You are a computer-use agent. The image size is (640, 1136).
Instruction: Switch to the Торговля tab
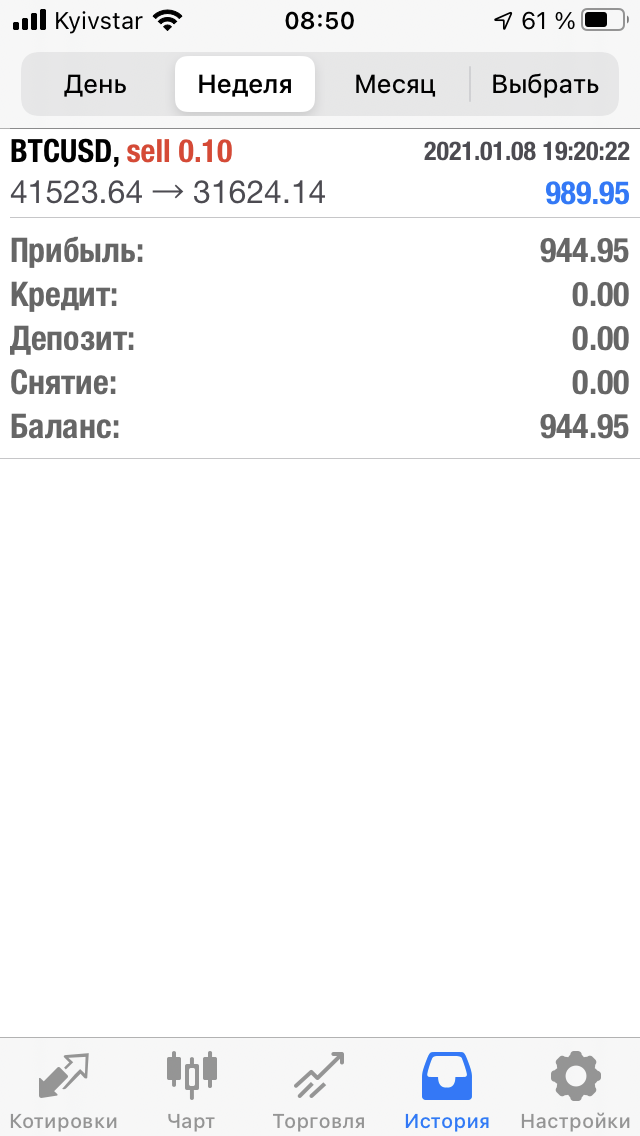[x=319, y=1090]
